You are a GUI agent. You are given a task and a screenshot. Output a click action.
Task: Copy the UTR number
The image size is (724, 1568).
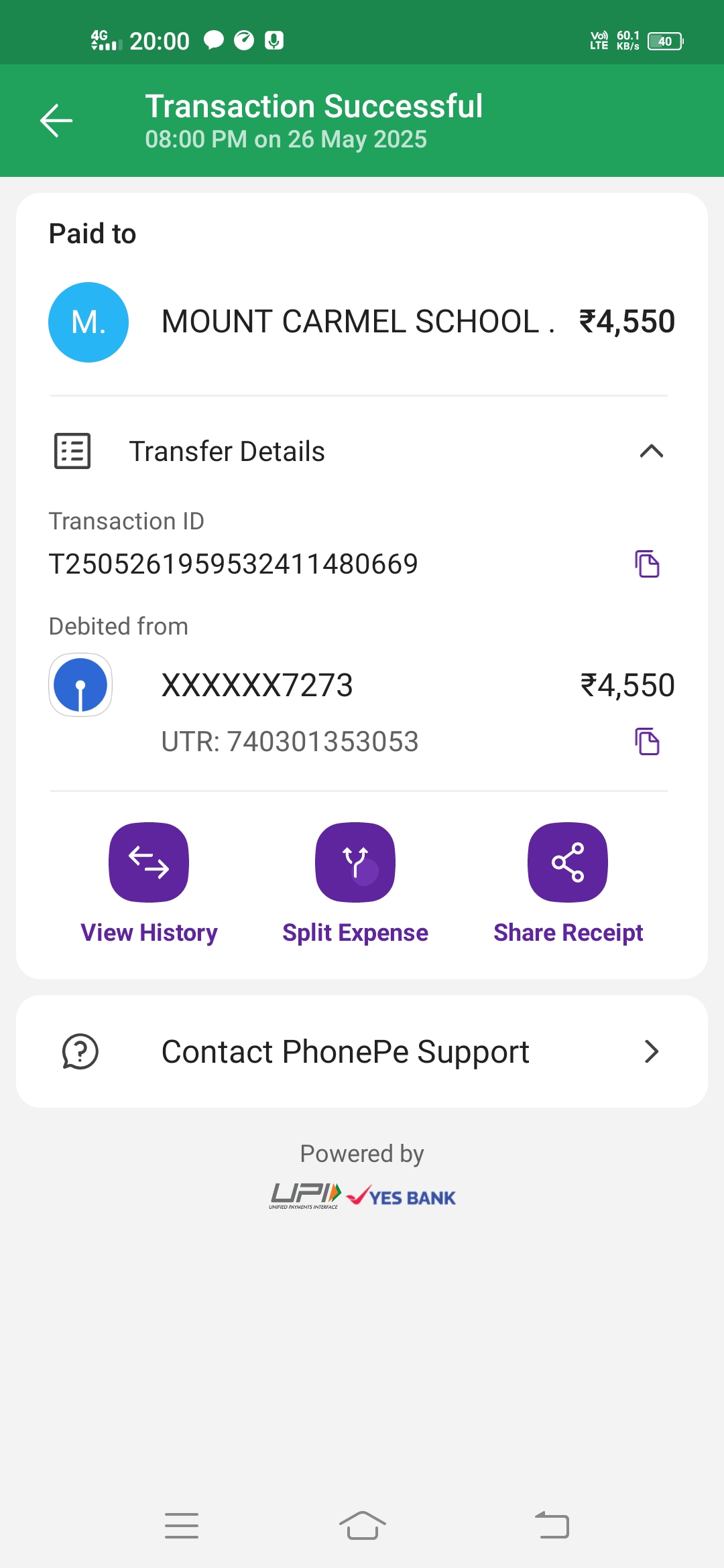[647, 741]
